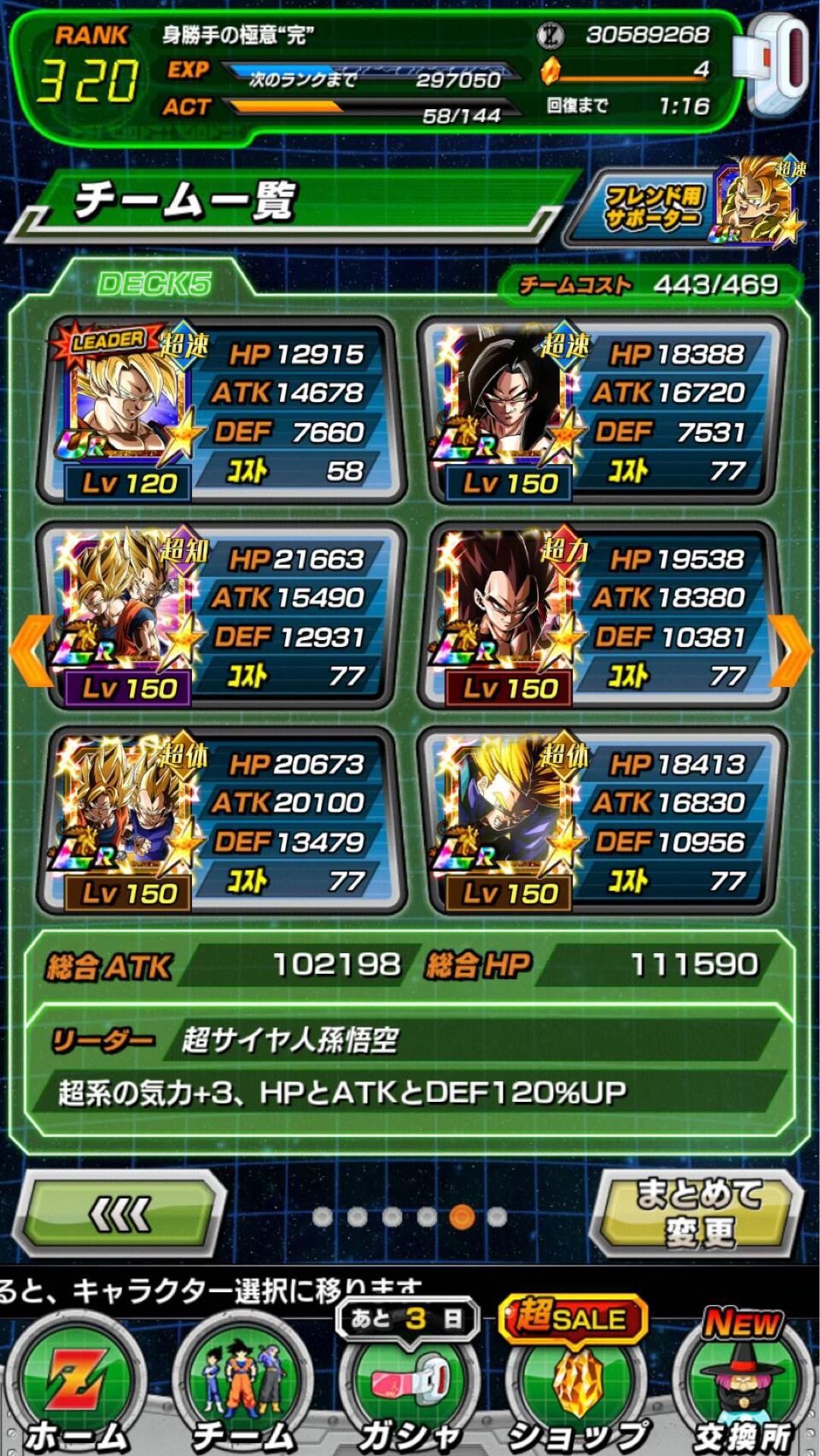The image size is (820, 1456).
Task: Open the 超速 LR card with HP 18388
Action: 600,410
